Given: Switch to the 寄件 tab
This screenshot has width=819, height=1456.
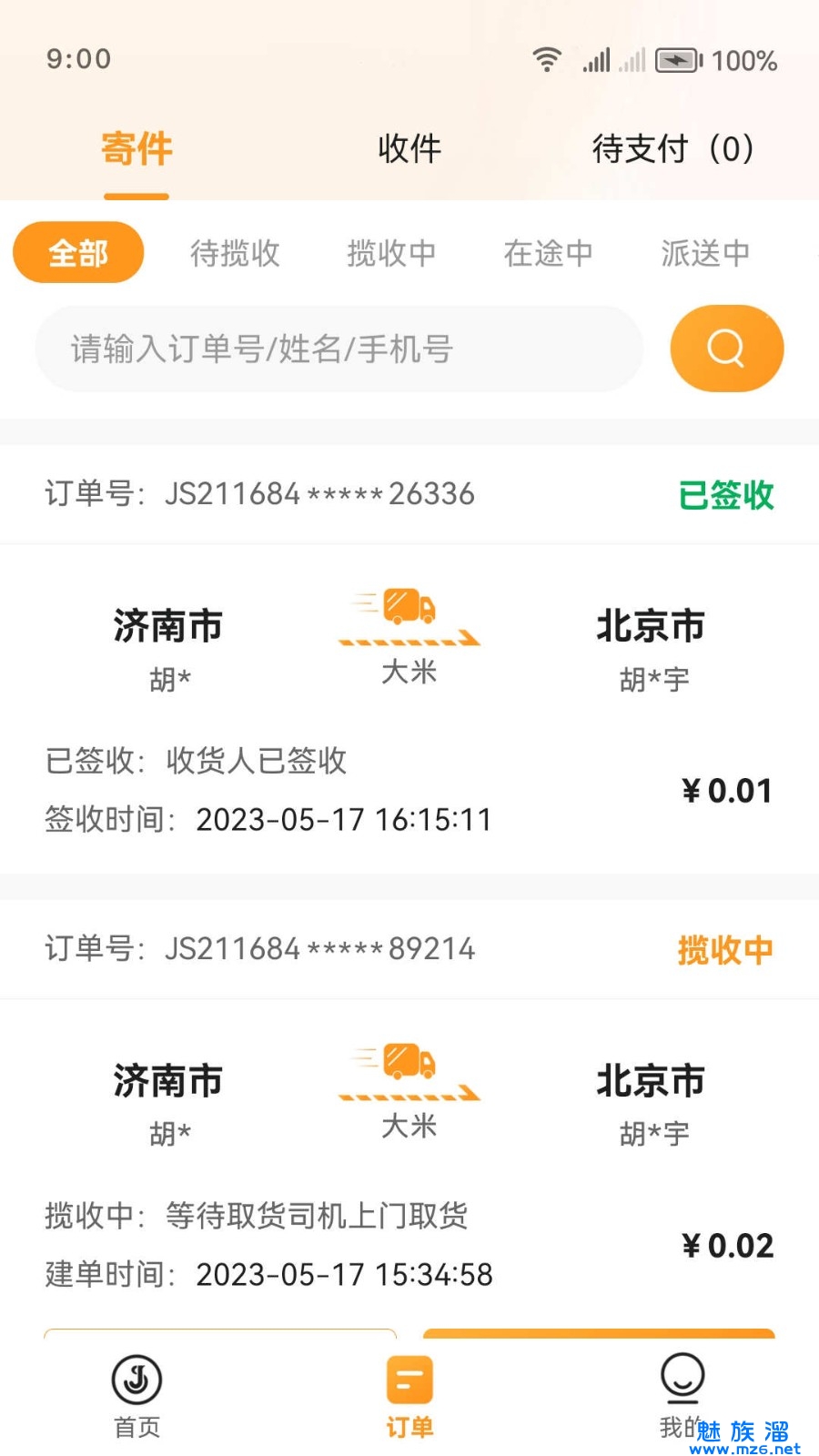Looking at the screenshot, I should click(136, 149).
